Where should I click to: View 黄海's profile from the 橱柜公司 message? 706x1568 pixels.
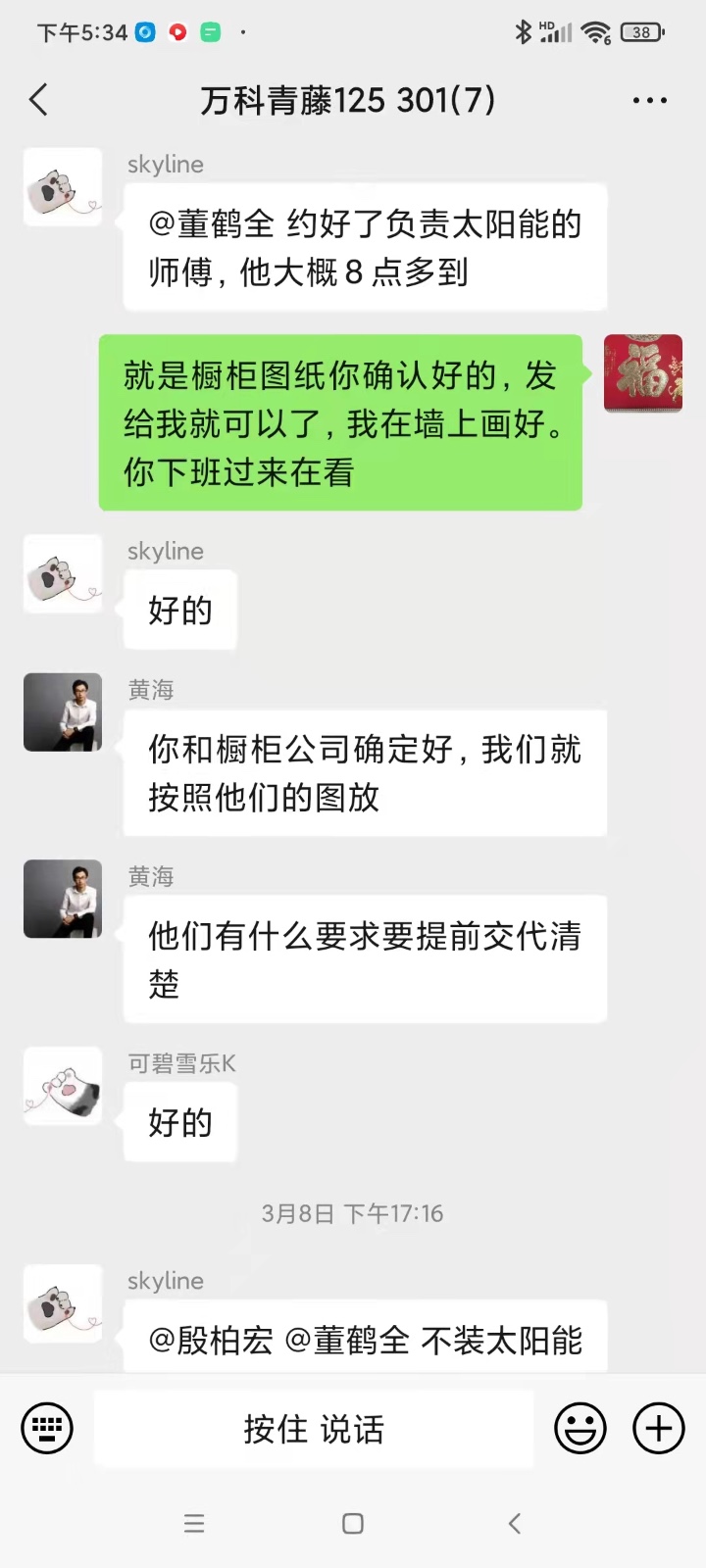coord(63,712)
